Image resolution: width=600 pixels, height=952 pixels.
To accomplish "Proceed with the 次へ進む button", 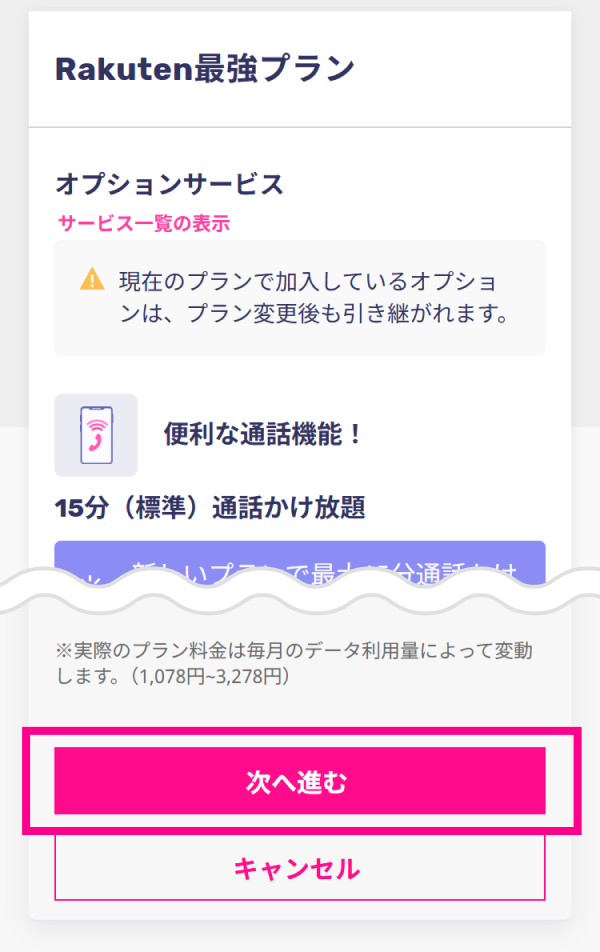I will tap(299, 781).
